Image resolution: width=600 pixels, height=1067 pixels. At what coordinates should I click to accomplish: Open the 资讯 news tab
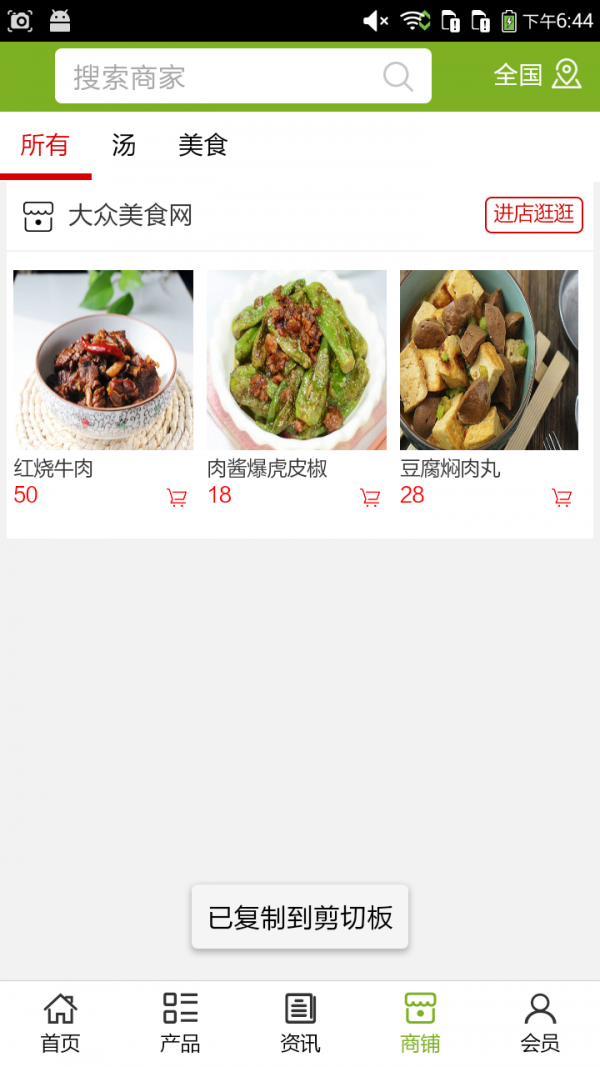click(x=300, y=1023)
